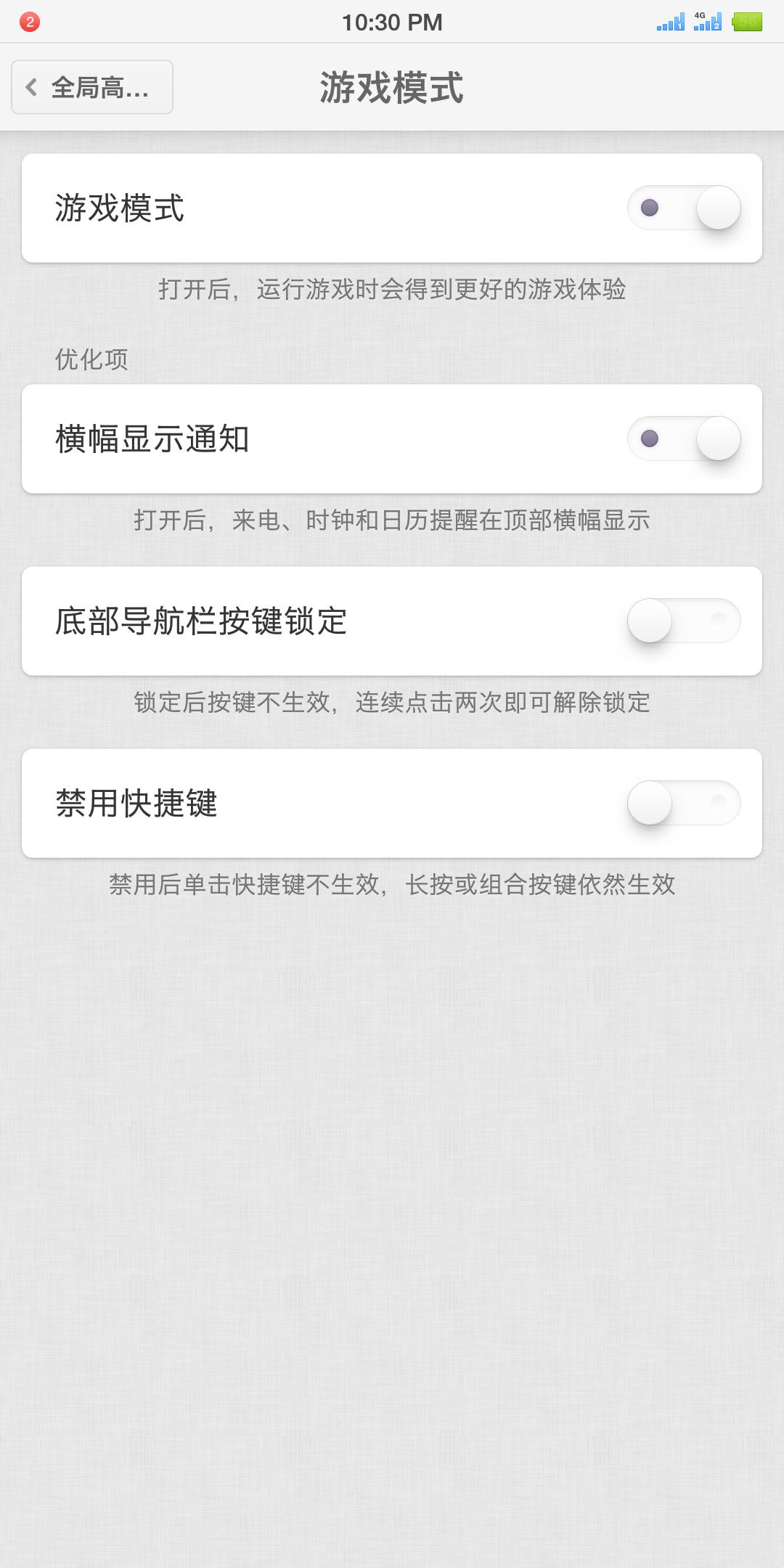Viewport: 784px width, 1568px height.
Task: Enable the 禁用快捷键 switch
Action: [684, 804]
